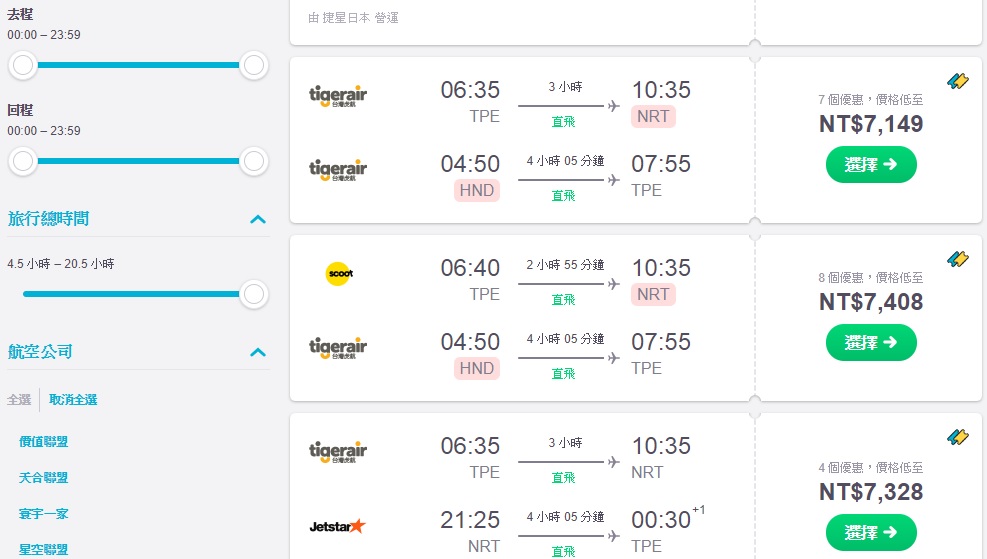The width and height of the screenshot is (987, 559).
Task: Select the NT$7,149 Tigerair round trip
Action: [870, 165]
